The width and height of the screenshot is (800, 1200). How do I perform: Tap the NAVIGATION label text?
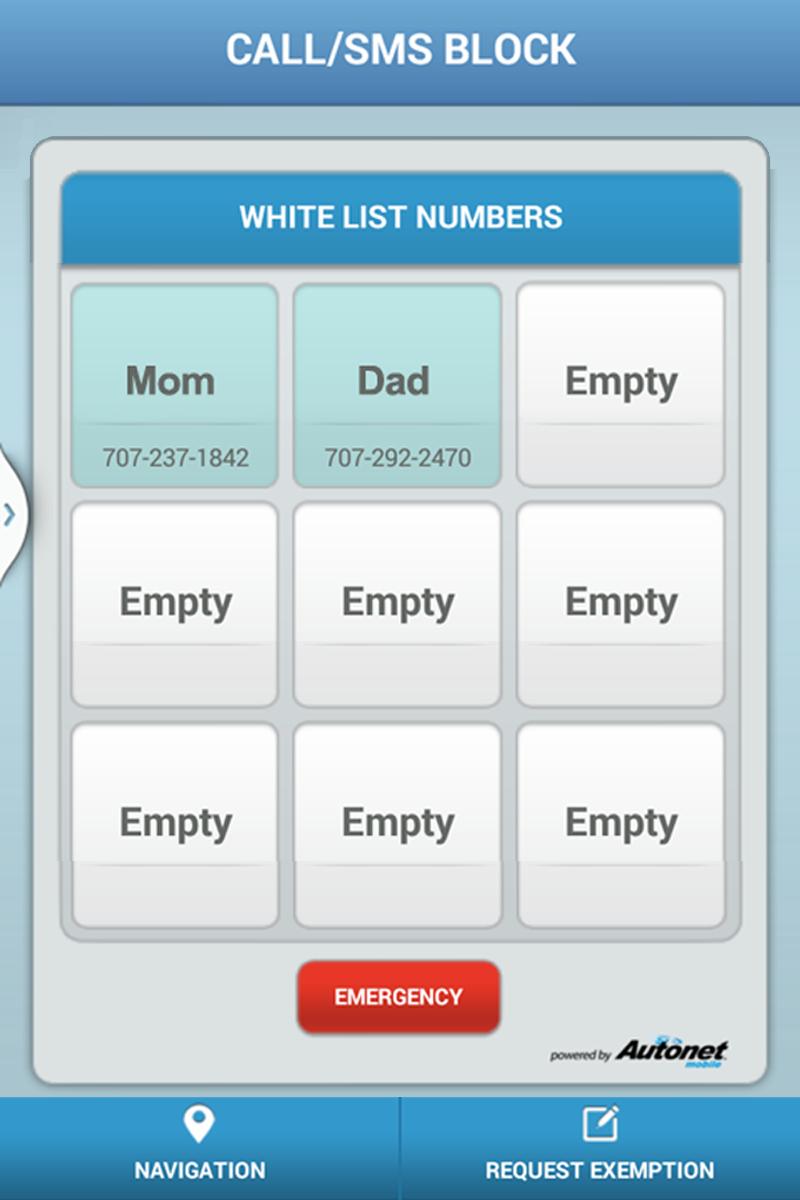click(x=199, y=1169)
